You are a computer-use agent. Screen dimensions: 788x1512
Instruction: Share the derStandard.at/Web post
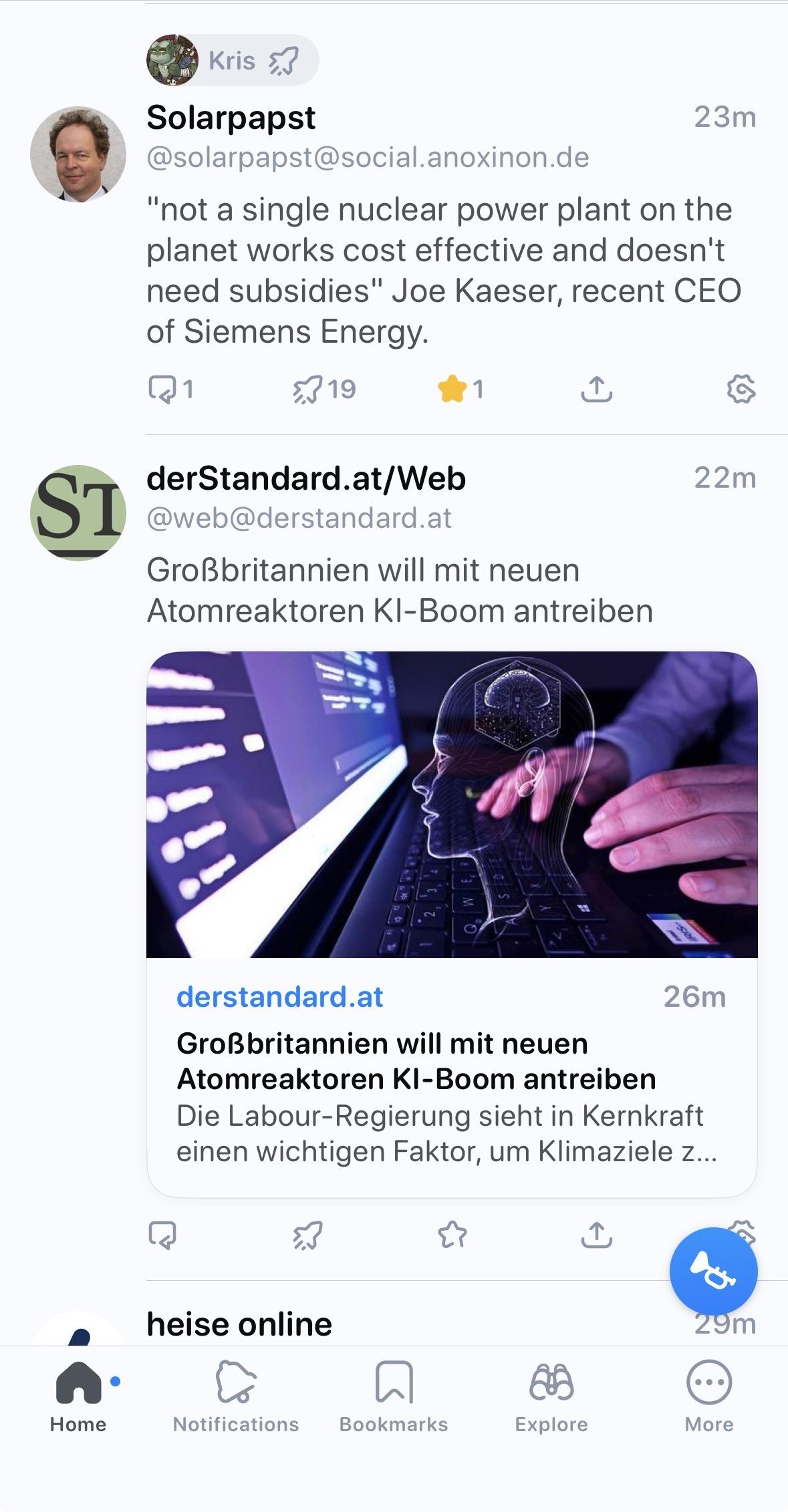(x=596, y=1235)
